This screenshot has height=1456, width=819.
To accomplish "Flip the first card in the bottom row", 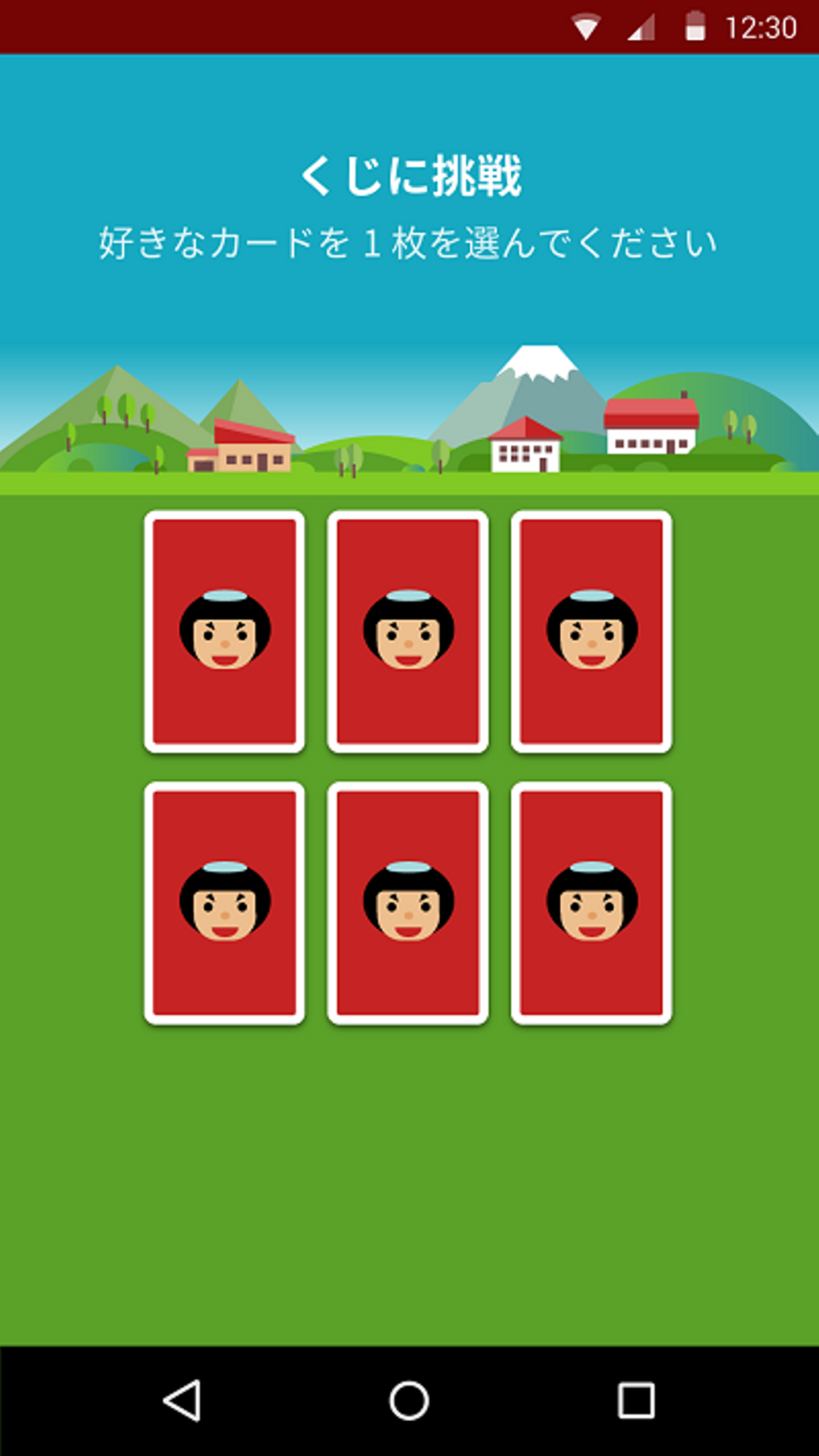I will pyautogui.click(x=225, y=903).
